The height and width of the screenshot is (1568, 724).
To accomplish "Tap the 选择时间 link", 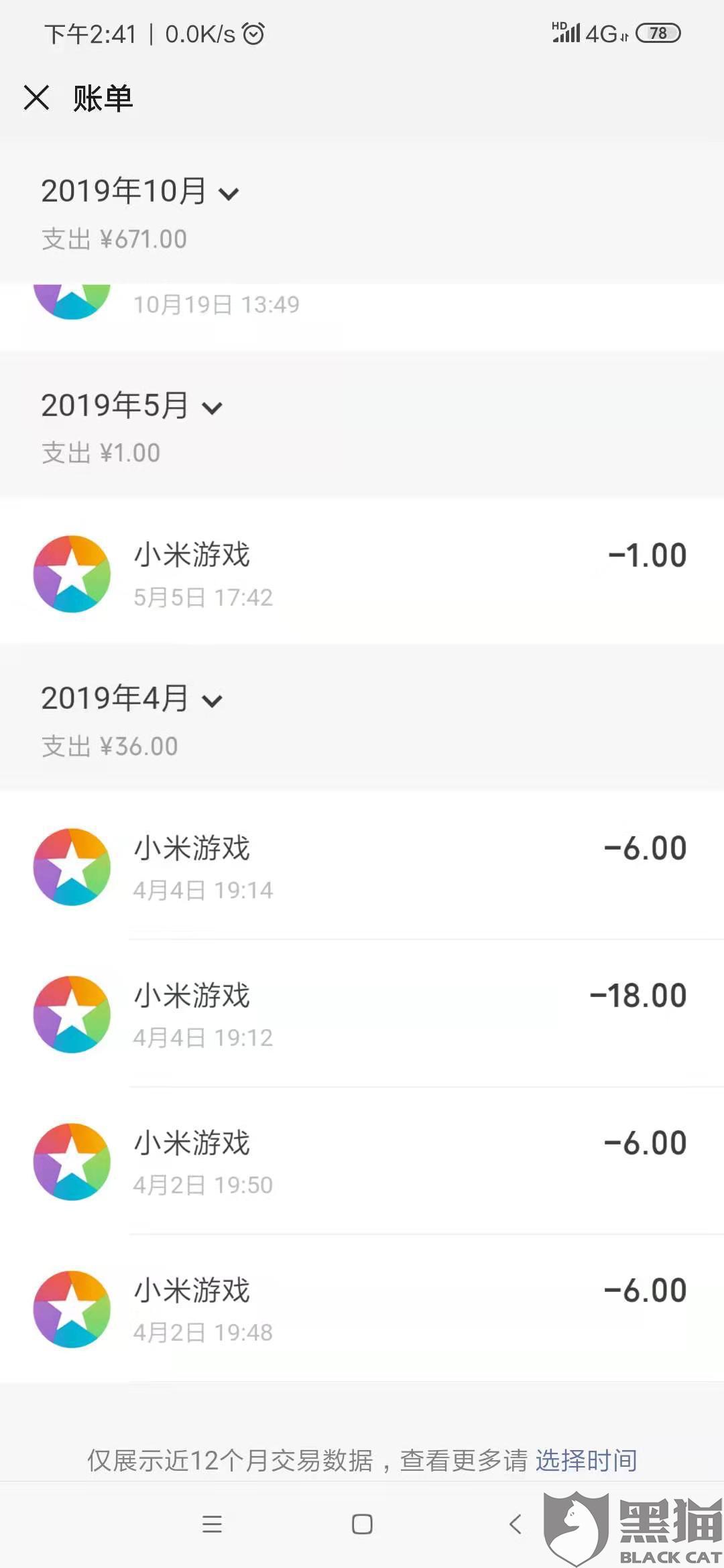I will coord(586,1460).
